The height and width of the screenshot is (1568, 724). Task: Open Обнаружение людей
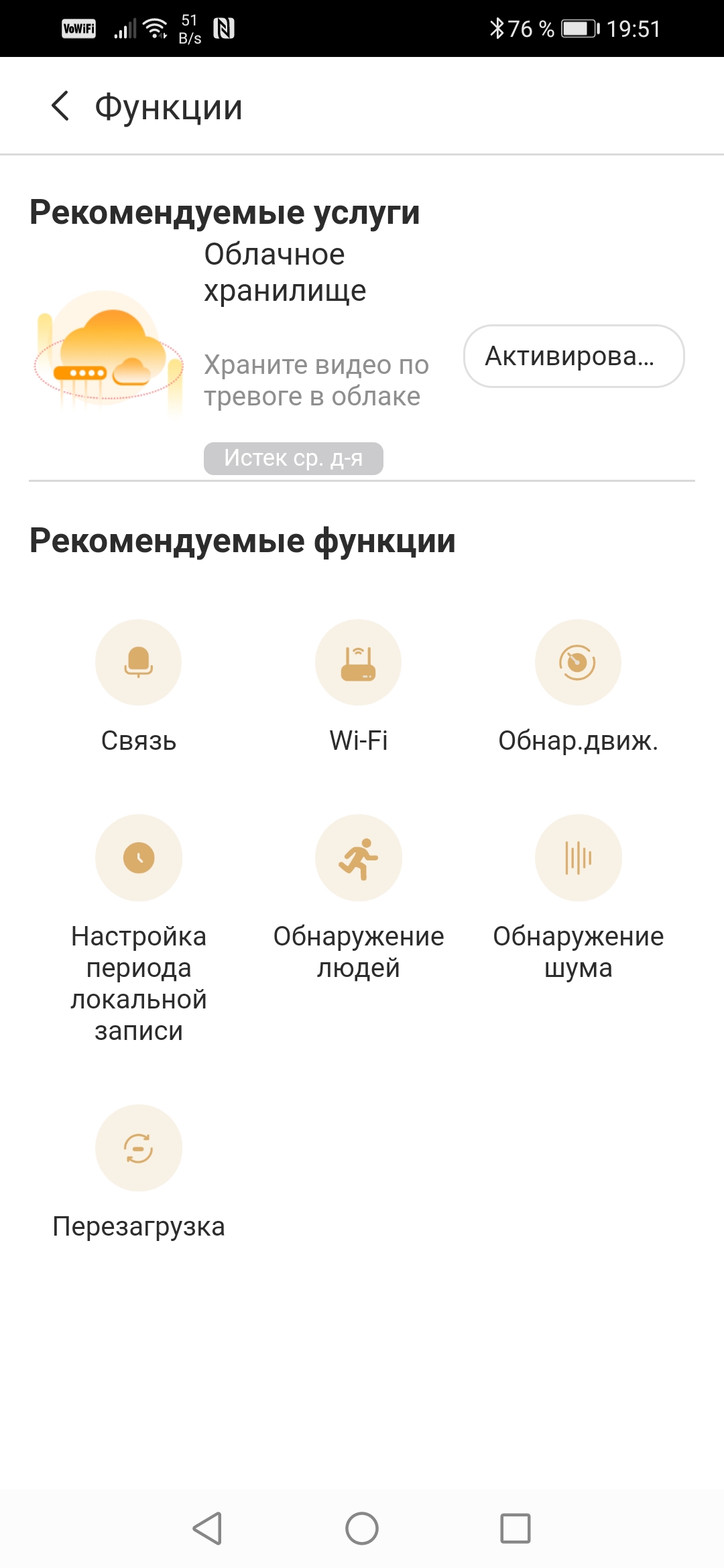[x=358, y=858]
